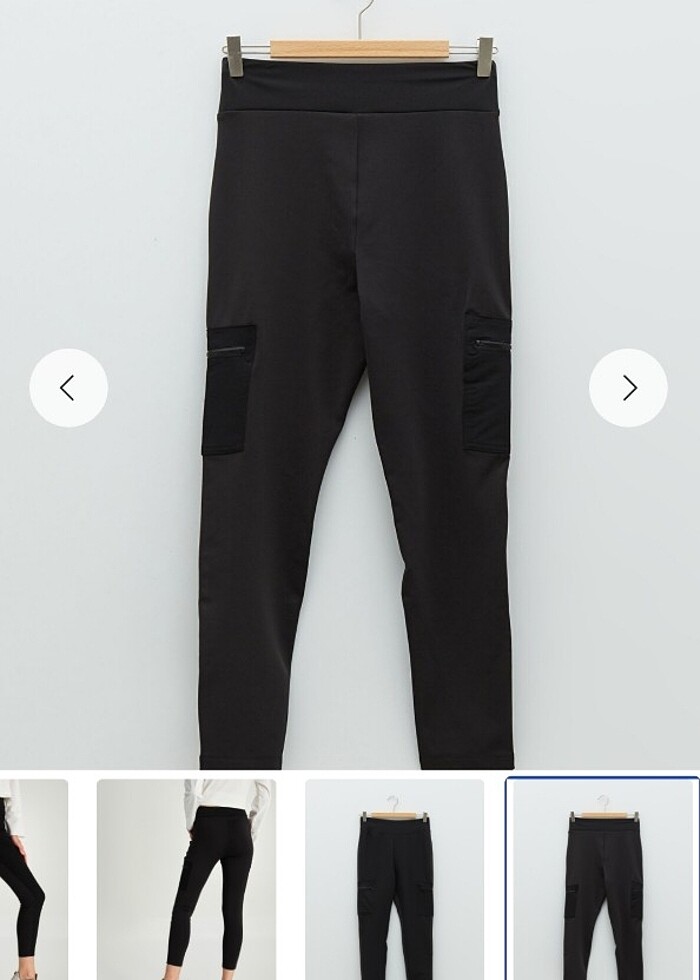The image size is (700, 980).
Task: View the hanger thumbnail without the blue border
Action: click(394, 880)
